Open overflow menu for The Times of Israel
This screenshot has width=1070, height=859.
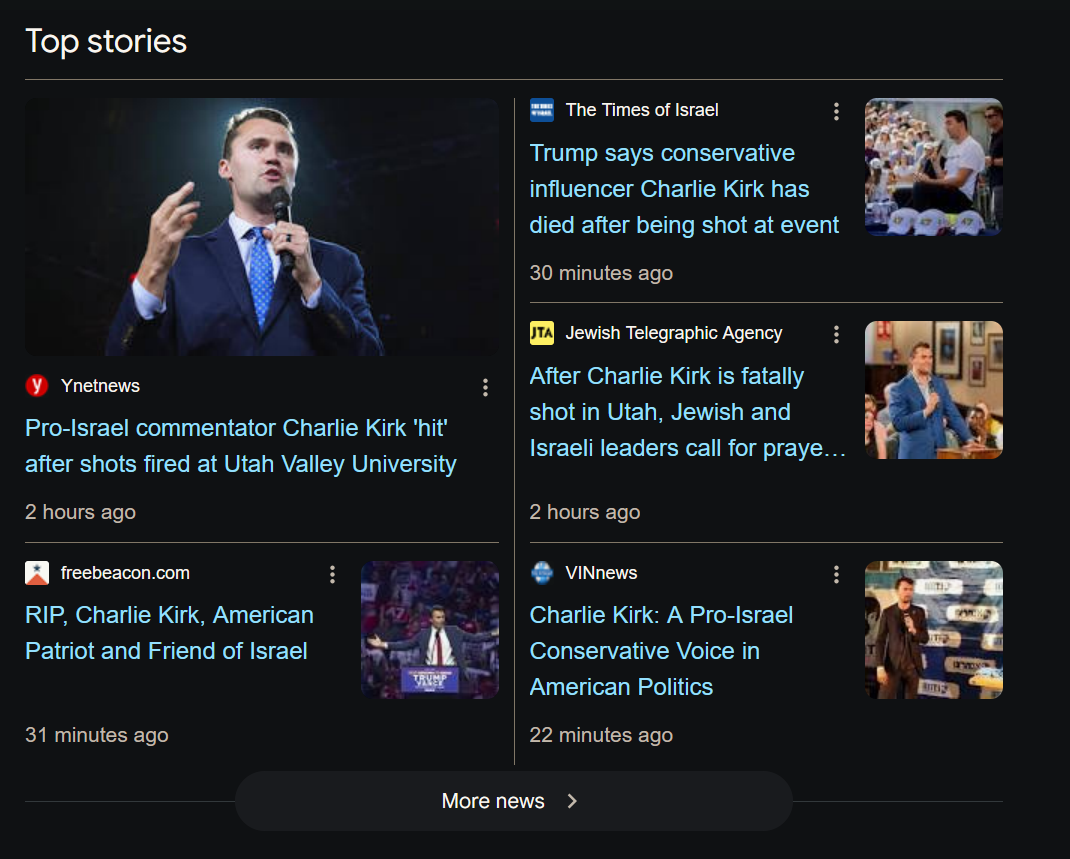[x=836, y=111]
